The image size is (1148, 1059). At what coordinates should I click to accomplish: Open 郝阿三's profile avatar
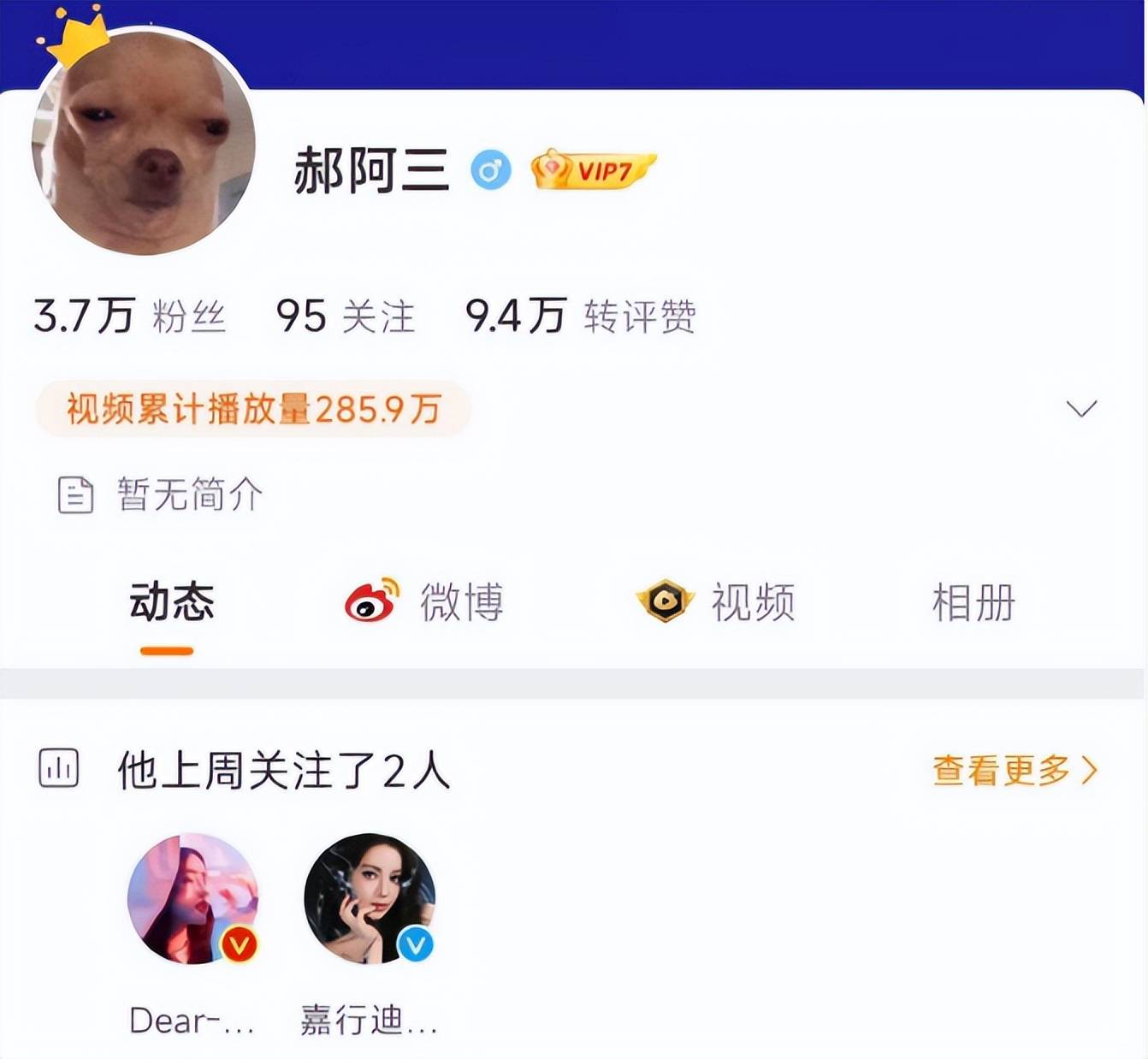click(x=143, y=144)
